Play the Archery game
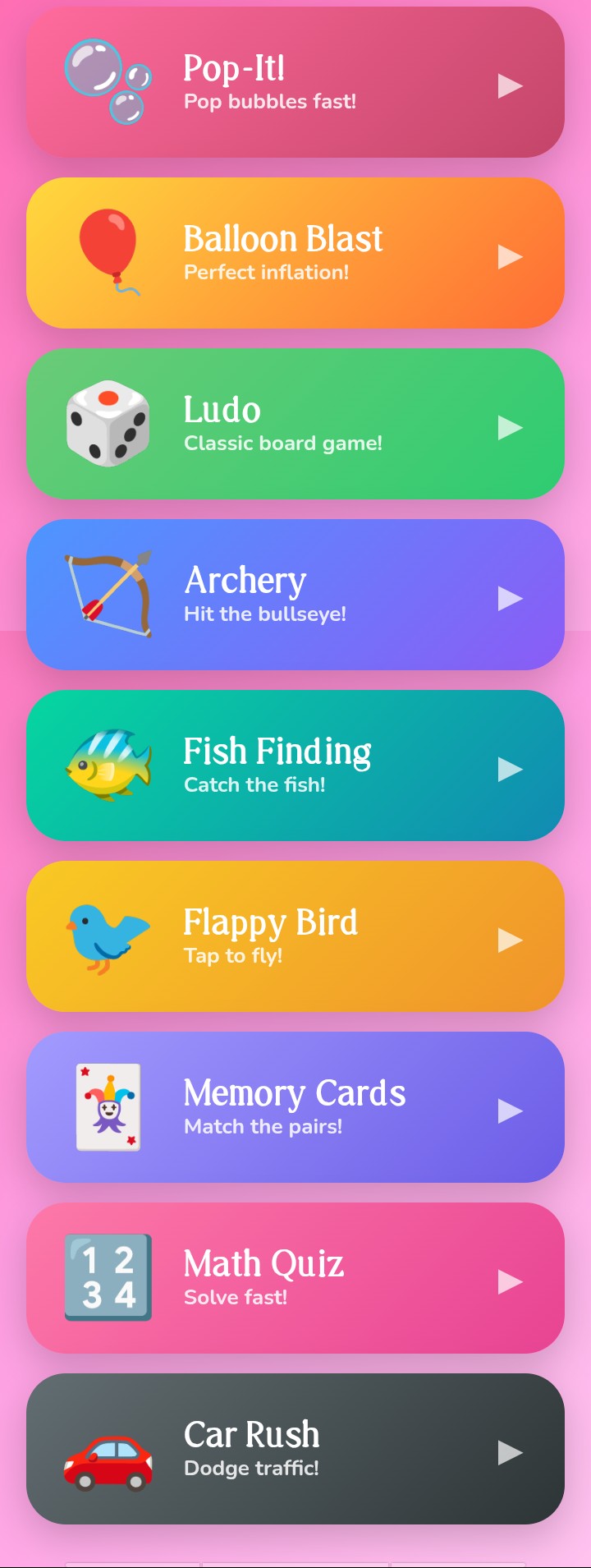 pos(295,595)
